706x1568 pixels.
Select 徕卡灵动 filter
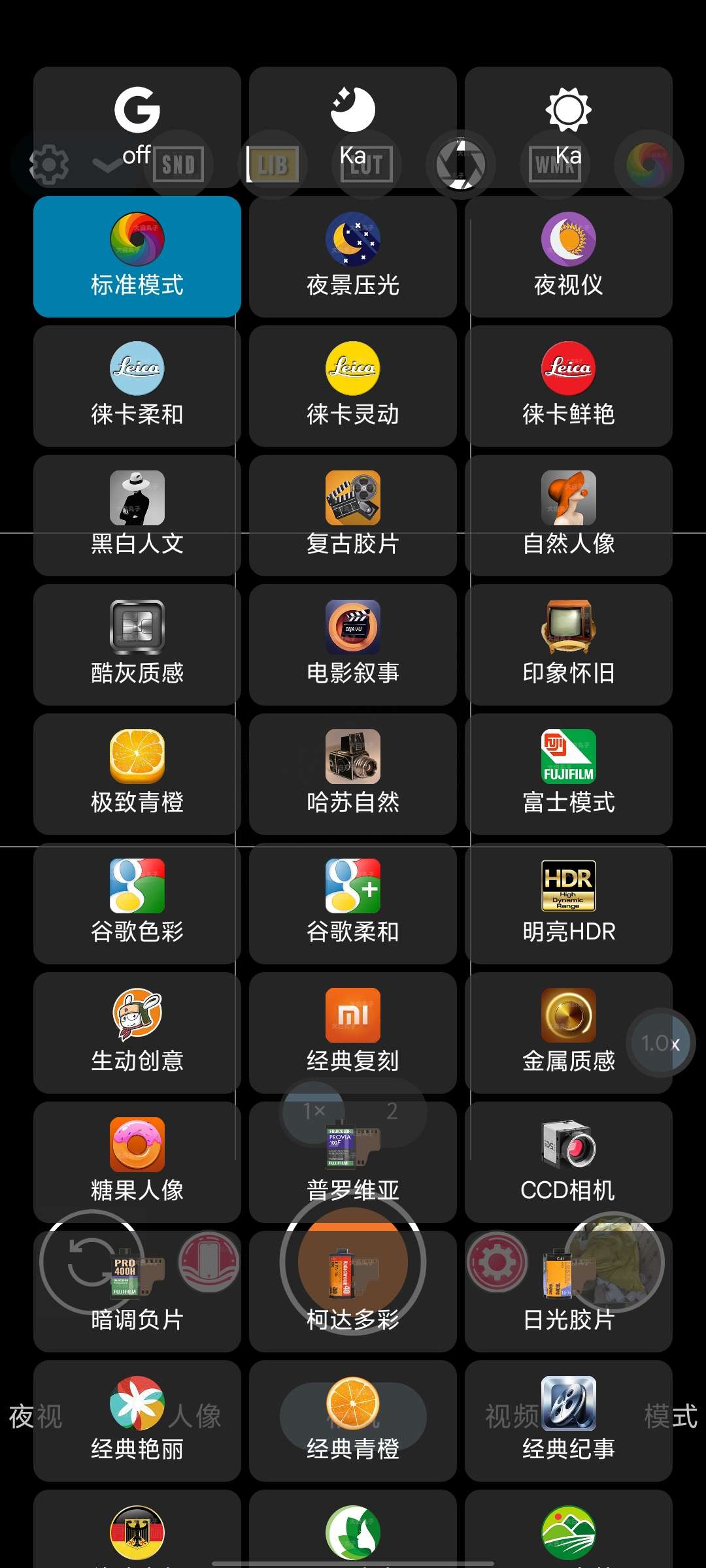353,386
